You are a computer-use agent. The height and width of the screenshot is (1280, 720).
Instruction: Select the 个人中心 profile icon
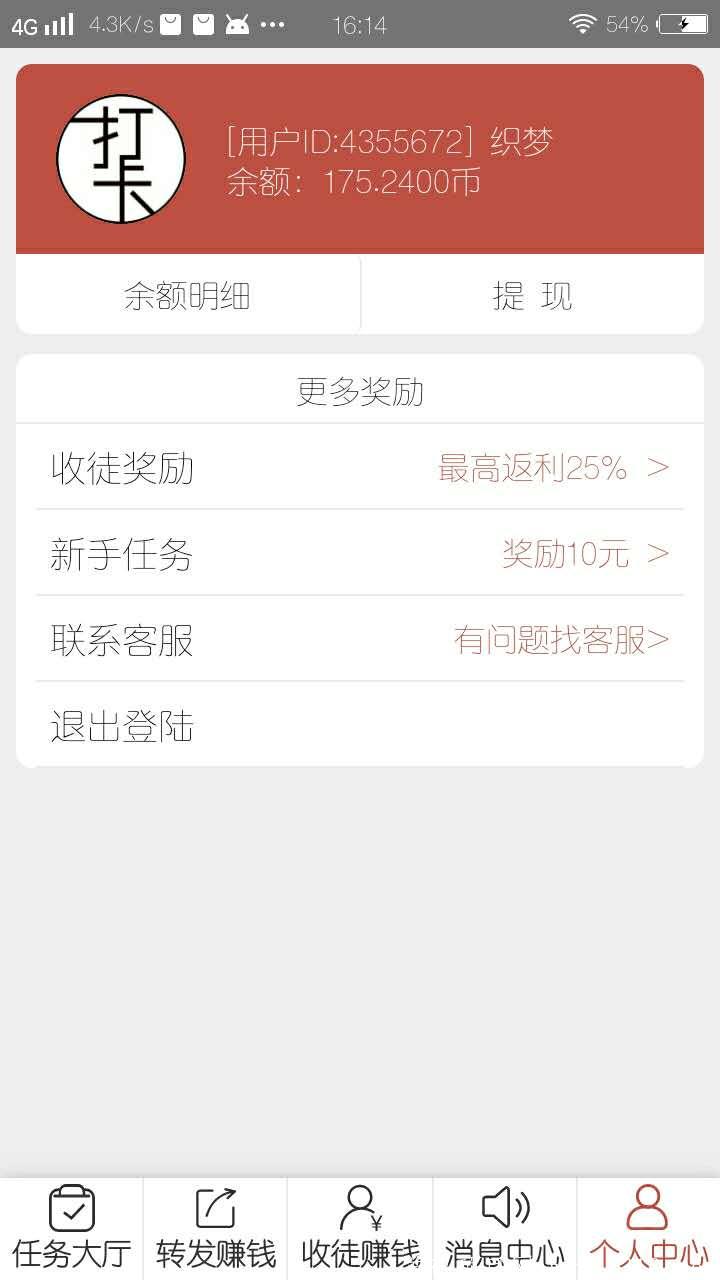coord(648,1210)
